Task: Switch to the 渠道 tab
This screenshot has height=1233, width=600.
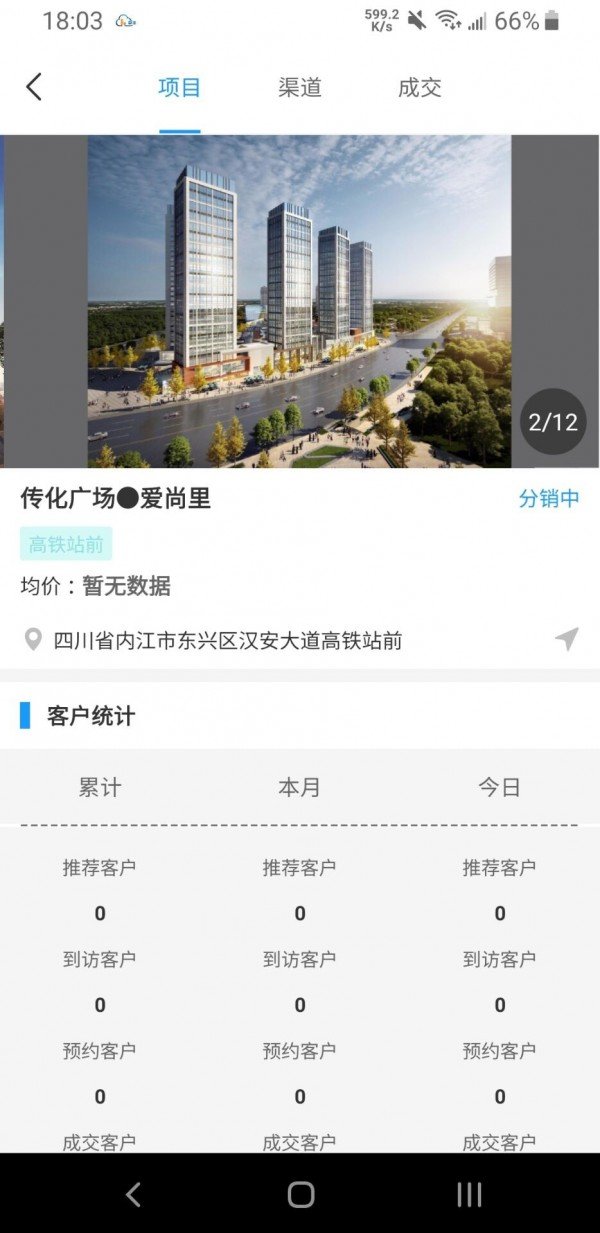Action: tap(300, 88)
